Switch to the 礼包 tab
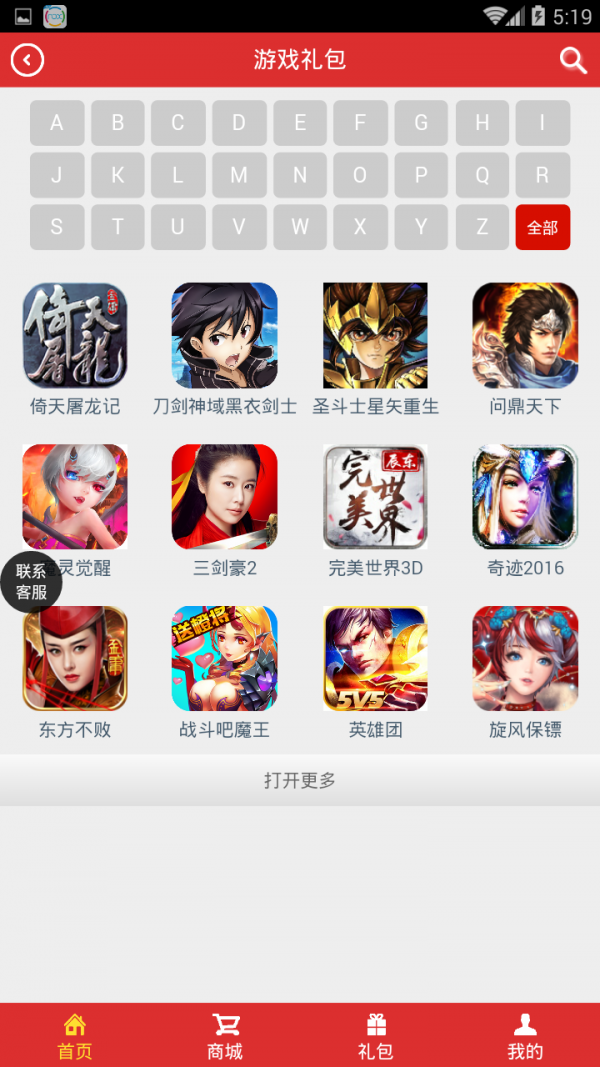The width and height of the screenshot is (600, 1067). pos(375,1037)
